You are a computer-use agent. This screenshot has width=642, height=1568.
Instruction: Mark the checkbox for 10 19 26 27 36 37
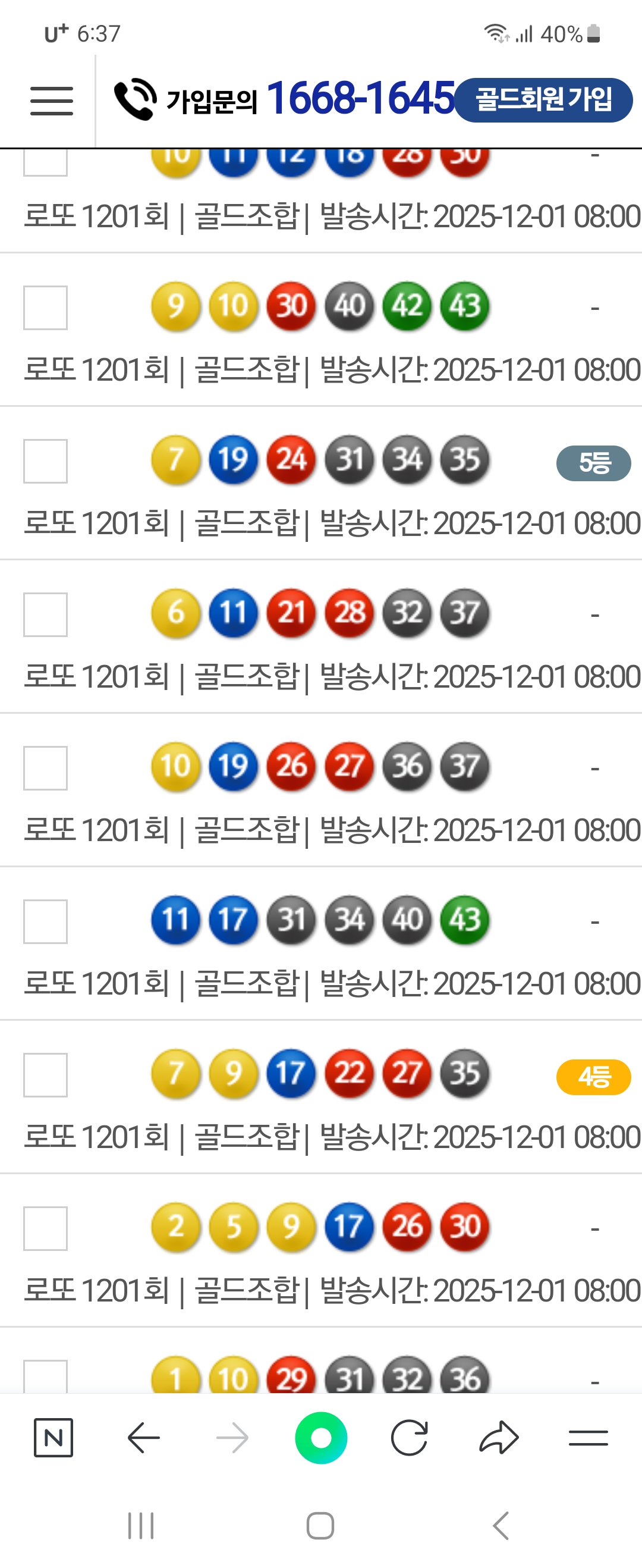click(x=46, y=768)
